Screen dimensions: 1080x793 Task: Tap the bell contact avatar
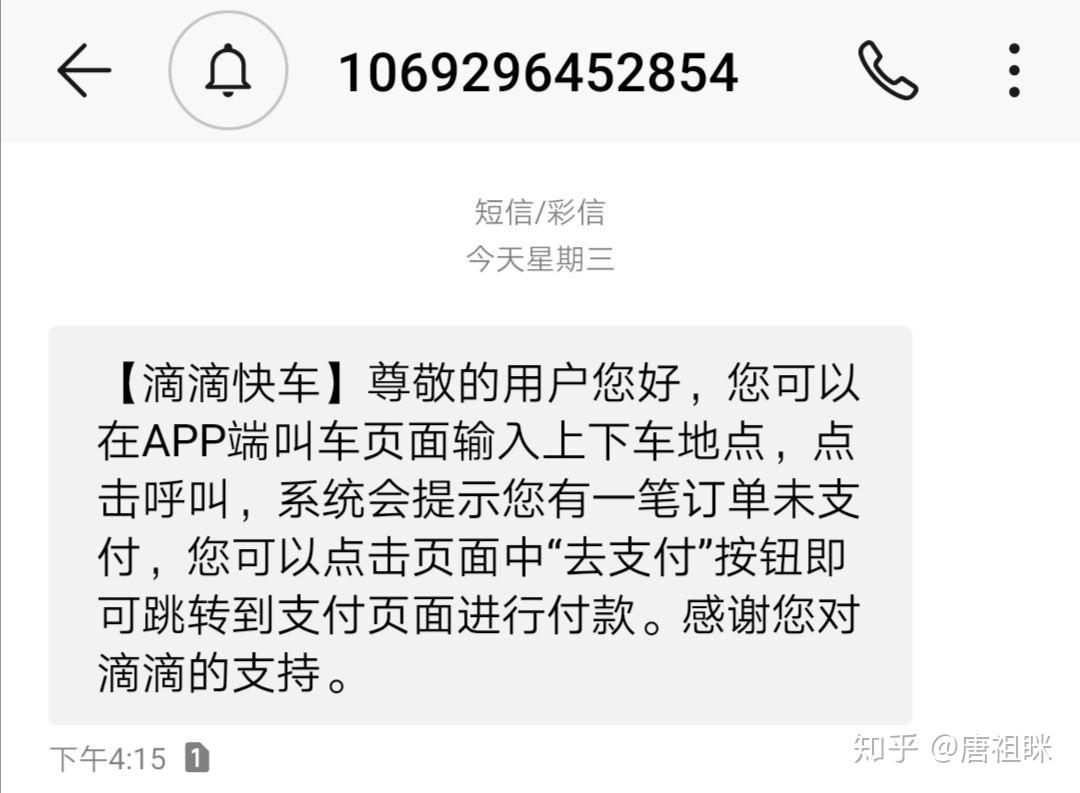[228, 72]
